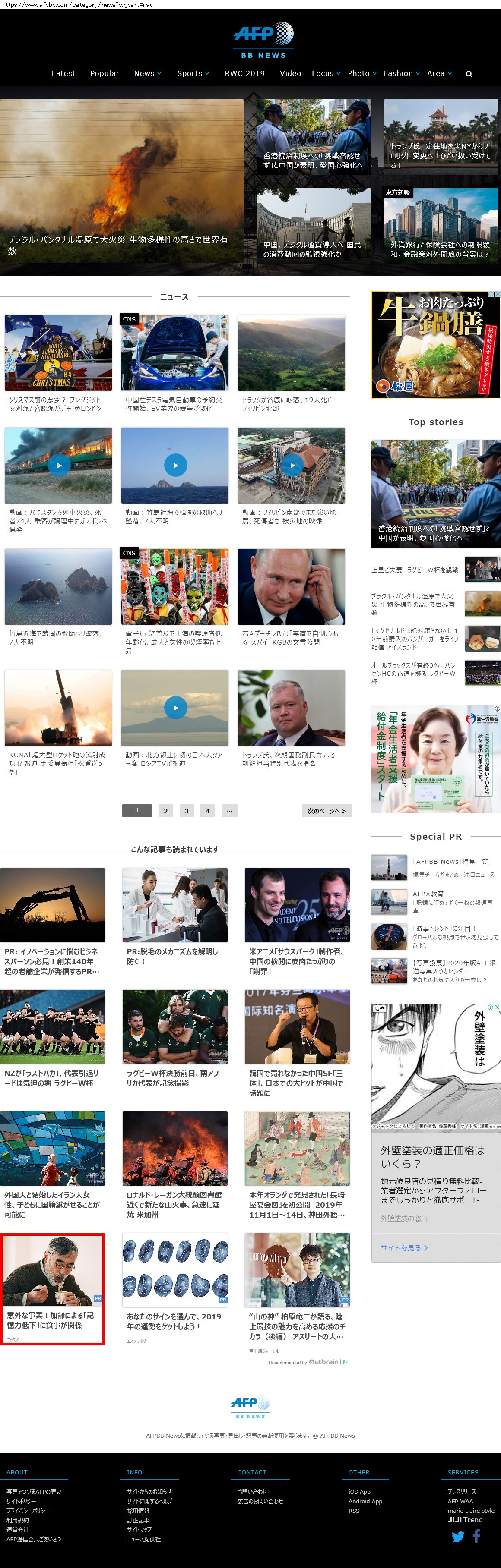Viewport: 501px width, 1568px height.
Task: Open the AFP Facebook page
Action: click(x=477, y=1537)
